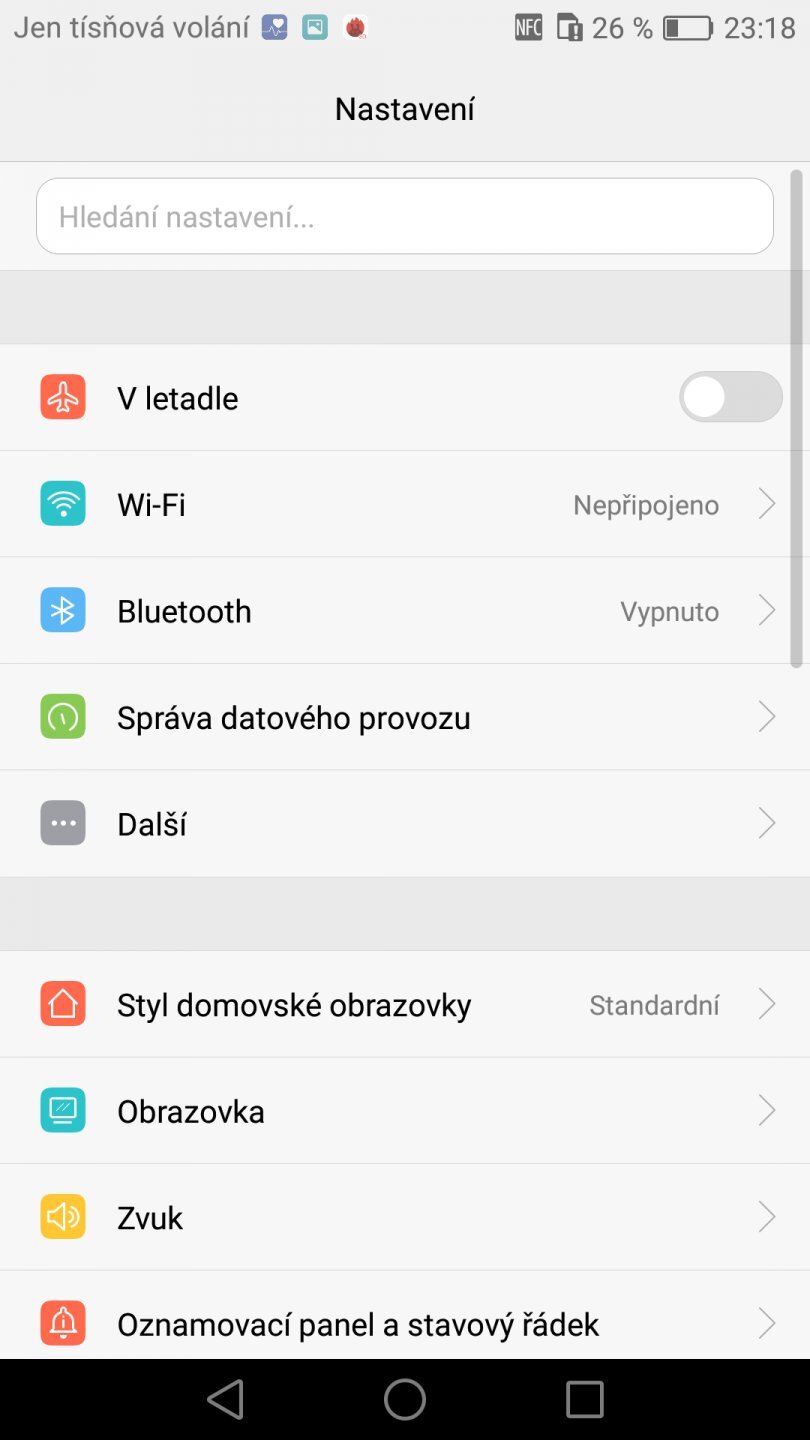Tap the Zvuk sound speaker icon
The height and width of the screenshot is (1440, 810).
(63, 1217)
